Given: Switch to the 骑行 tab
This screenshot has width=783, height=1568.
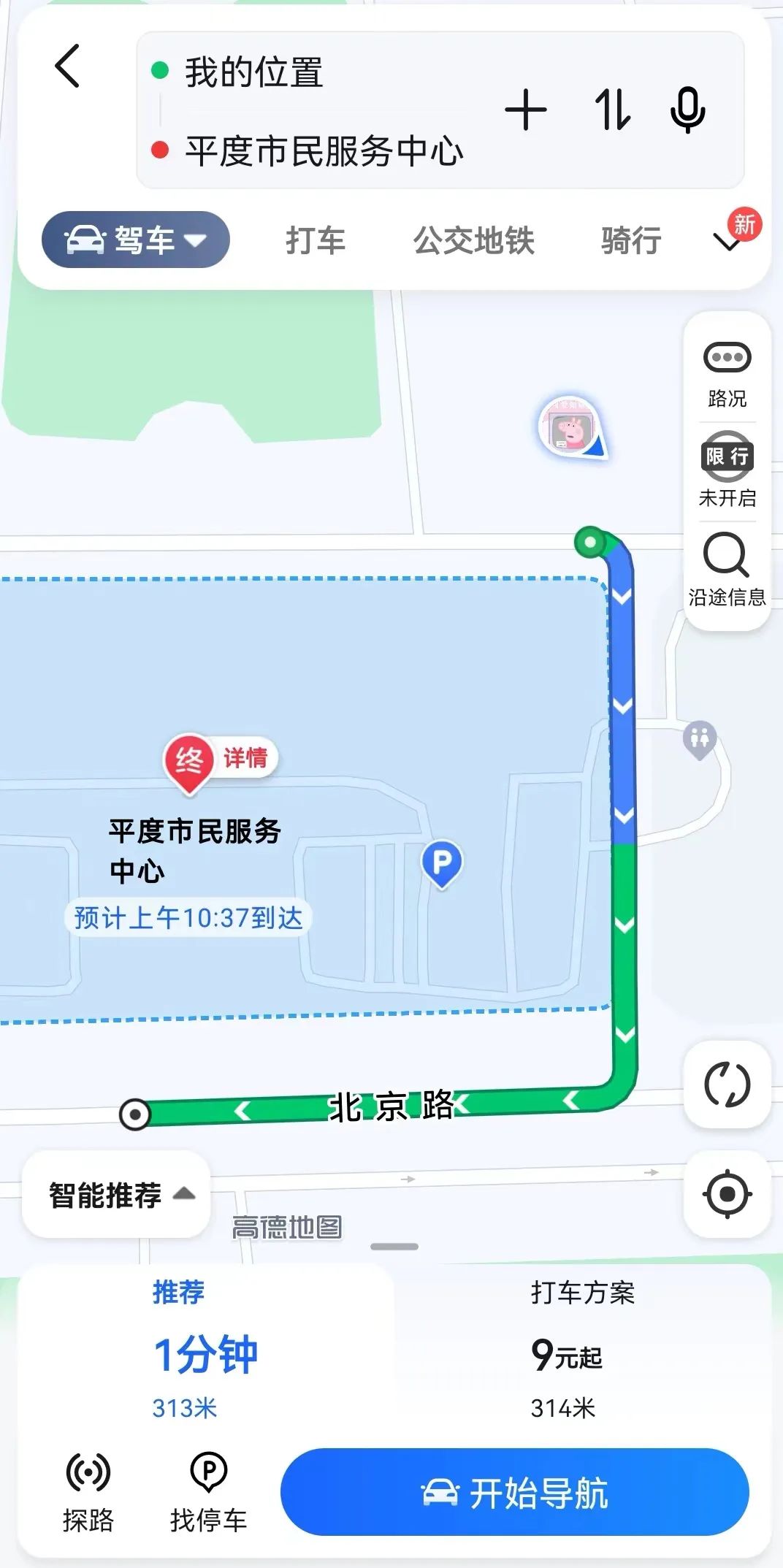Looking at the screenshot, I should click(x=631, y=240).
